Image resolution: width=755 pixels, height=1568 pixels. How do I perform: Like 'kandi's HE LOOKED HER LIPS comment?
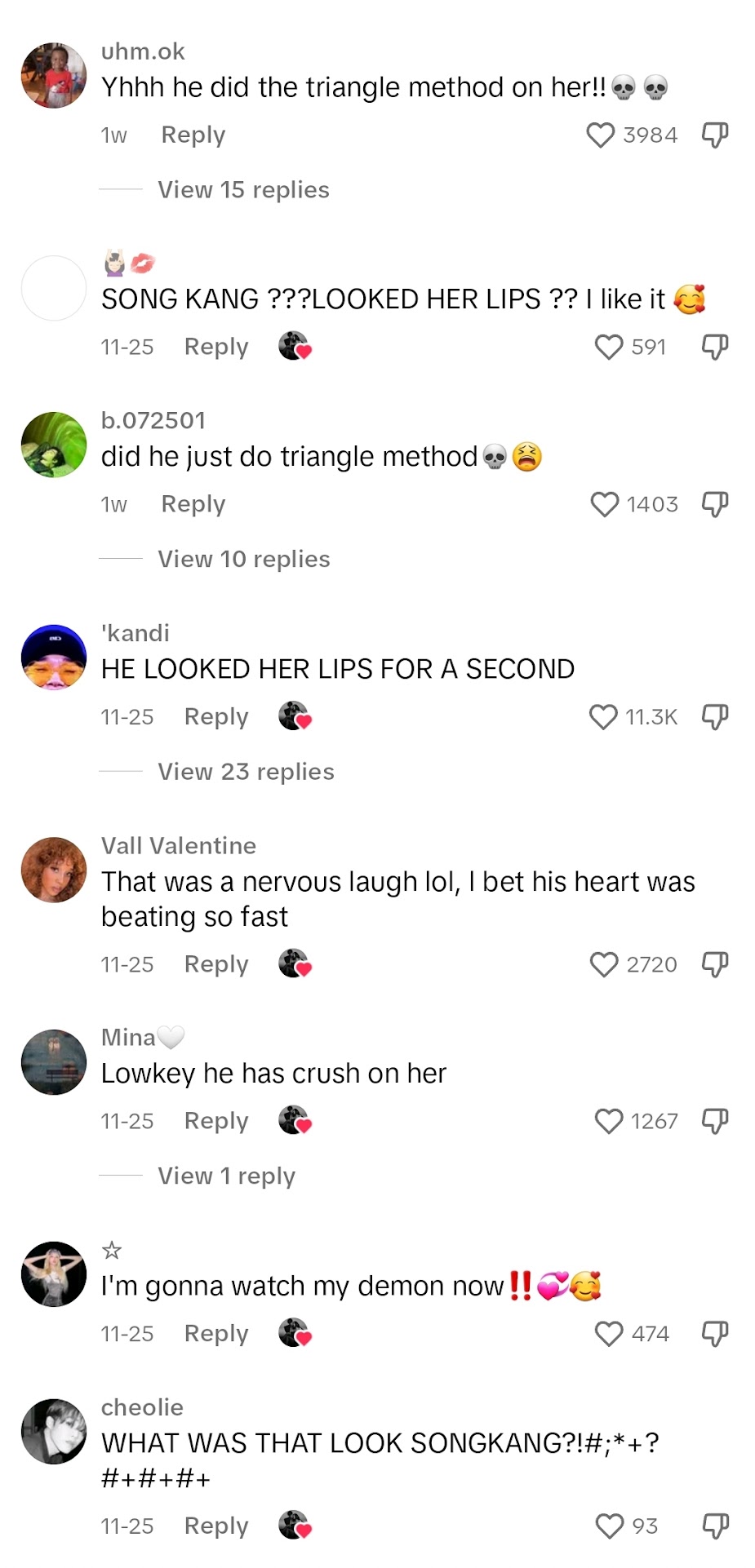tap(603, 717)
